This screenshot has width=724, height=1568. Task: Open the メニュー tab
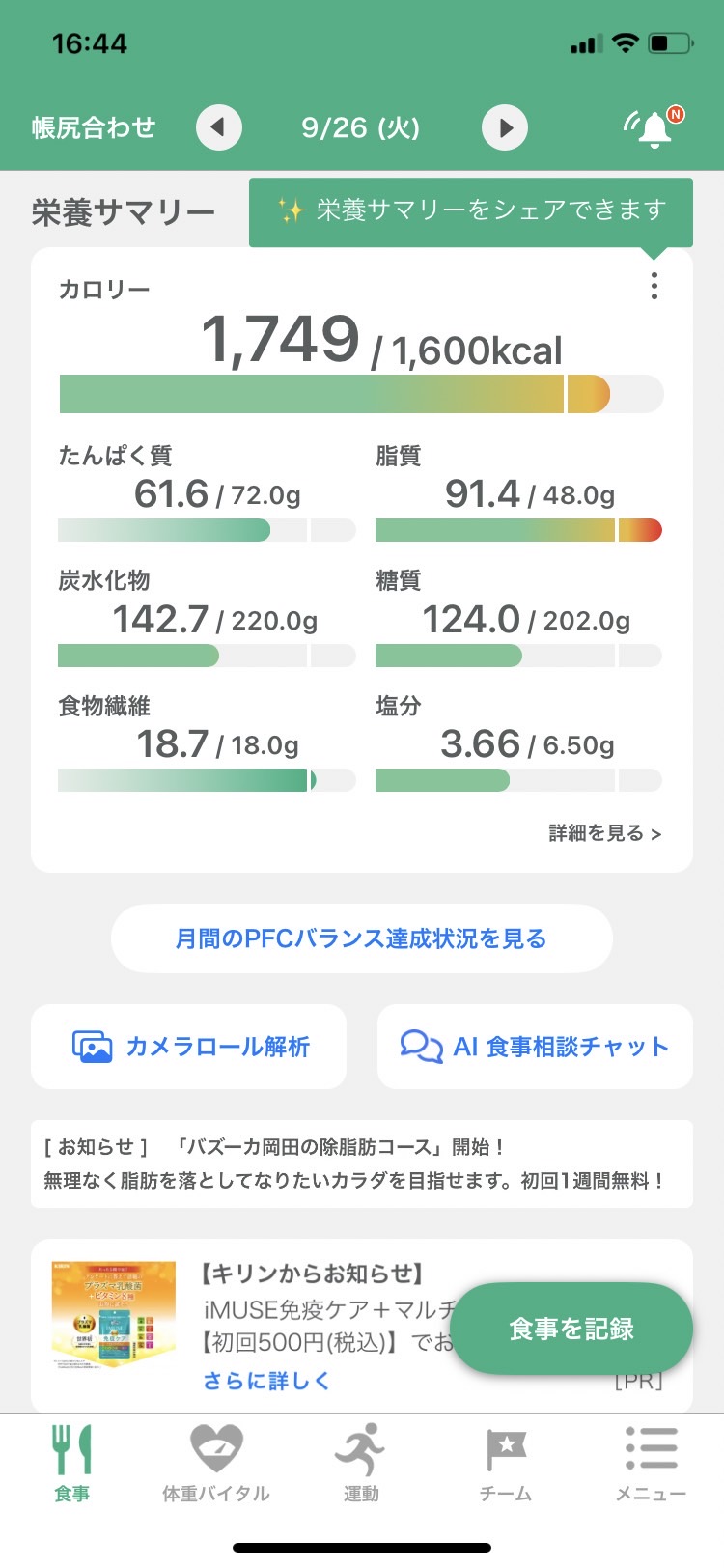point(652,1463)
